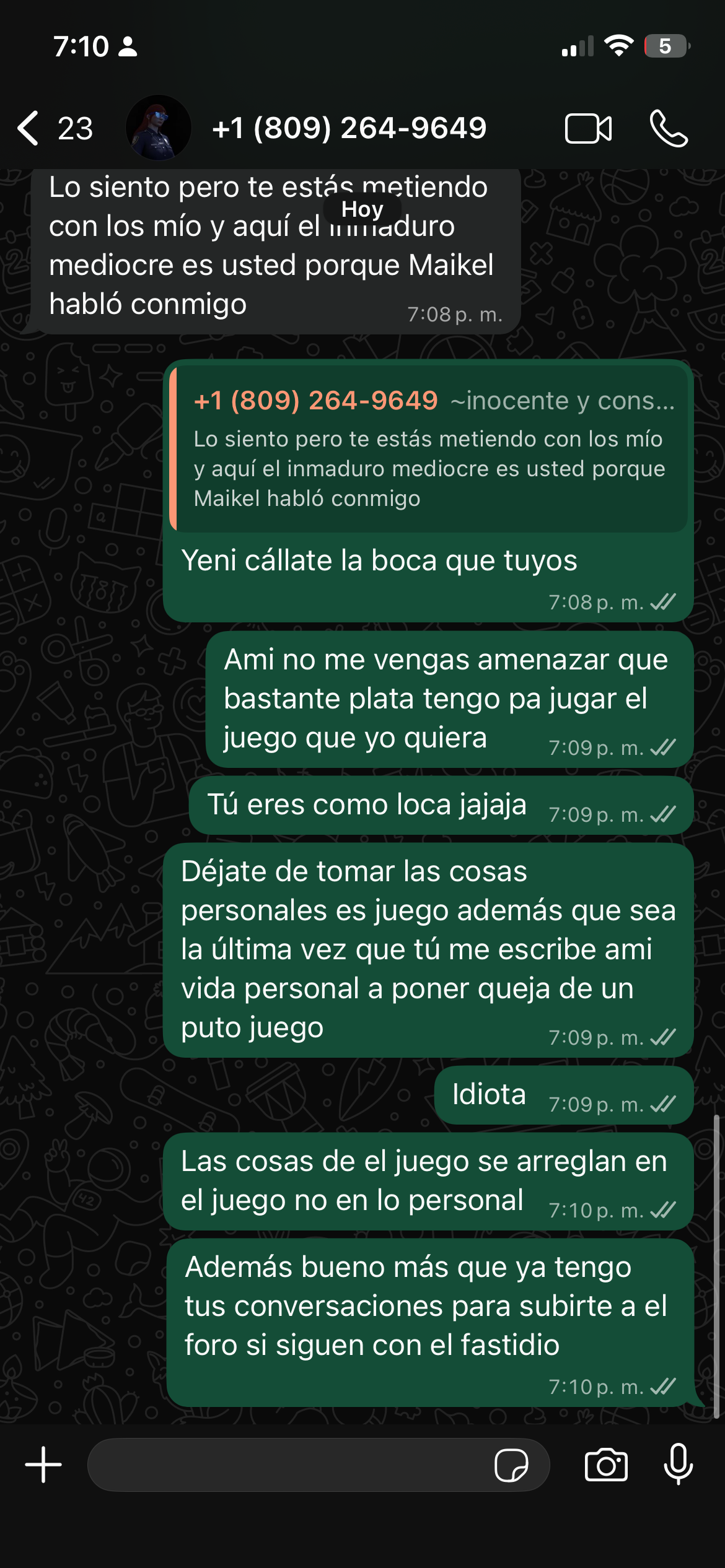The height and width of the screenshot is (1568, 725).
Task: Open the sticker picker
Action: [x=511, y=1465]
